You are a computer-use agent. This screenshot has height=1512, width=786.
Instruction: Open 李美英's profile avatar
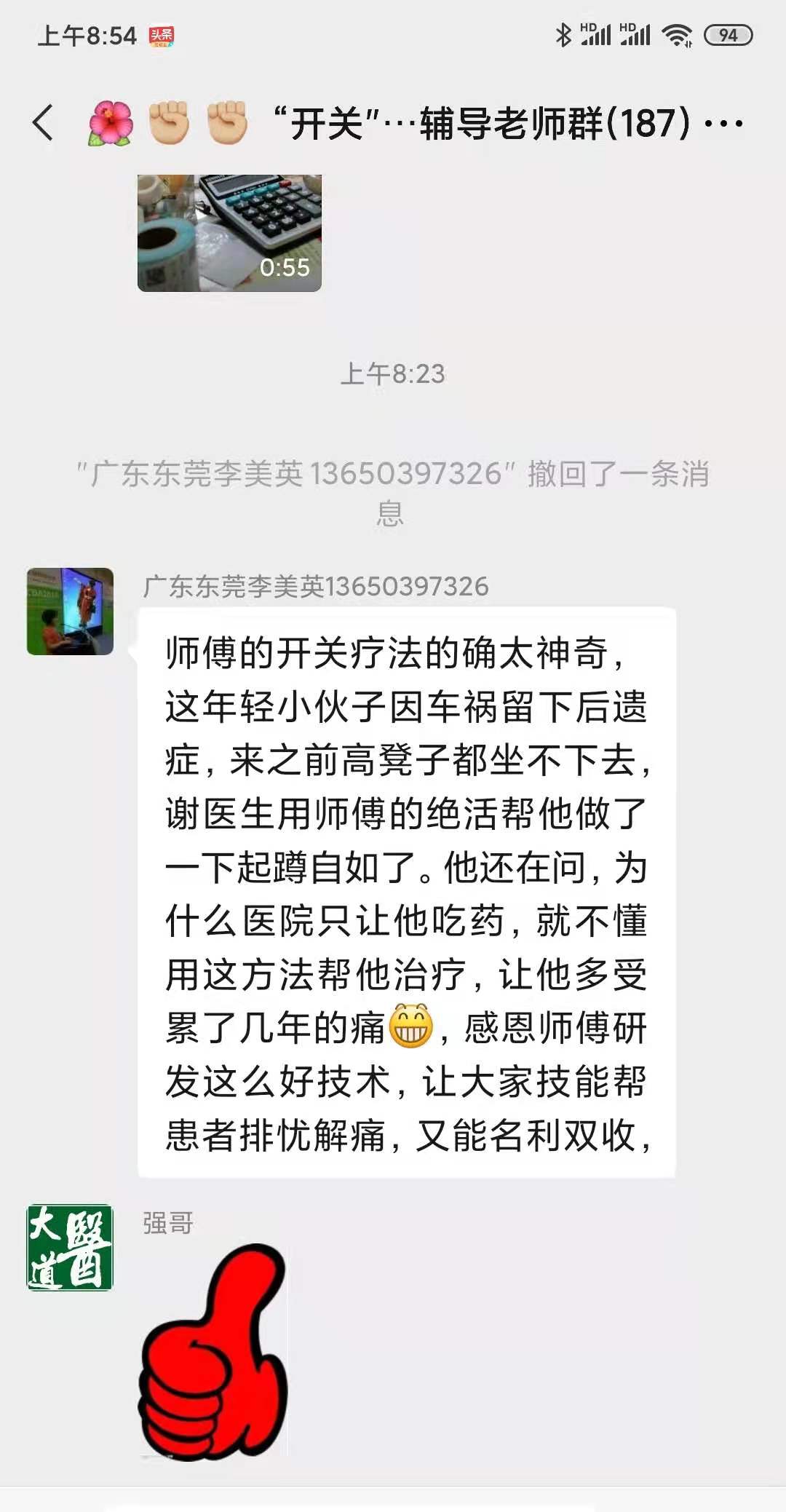[x=70, y=611]
